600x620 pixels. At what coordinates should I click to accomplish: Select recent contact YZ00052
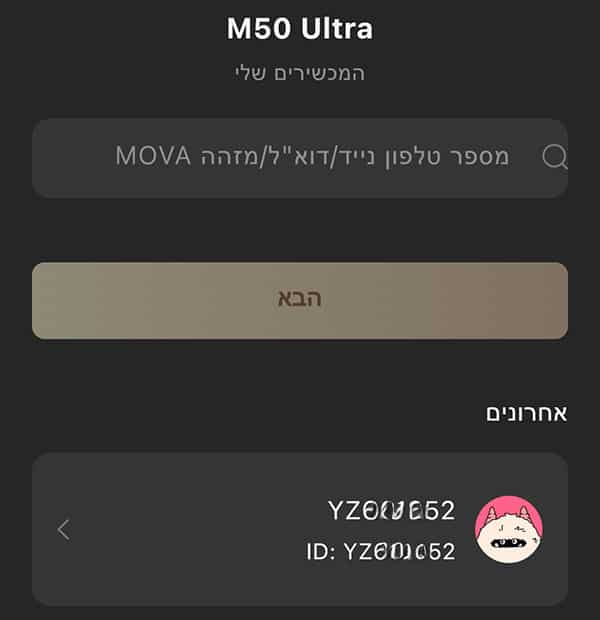pyautogui.click(x=300, y=529)
